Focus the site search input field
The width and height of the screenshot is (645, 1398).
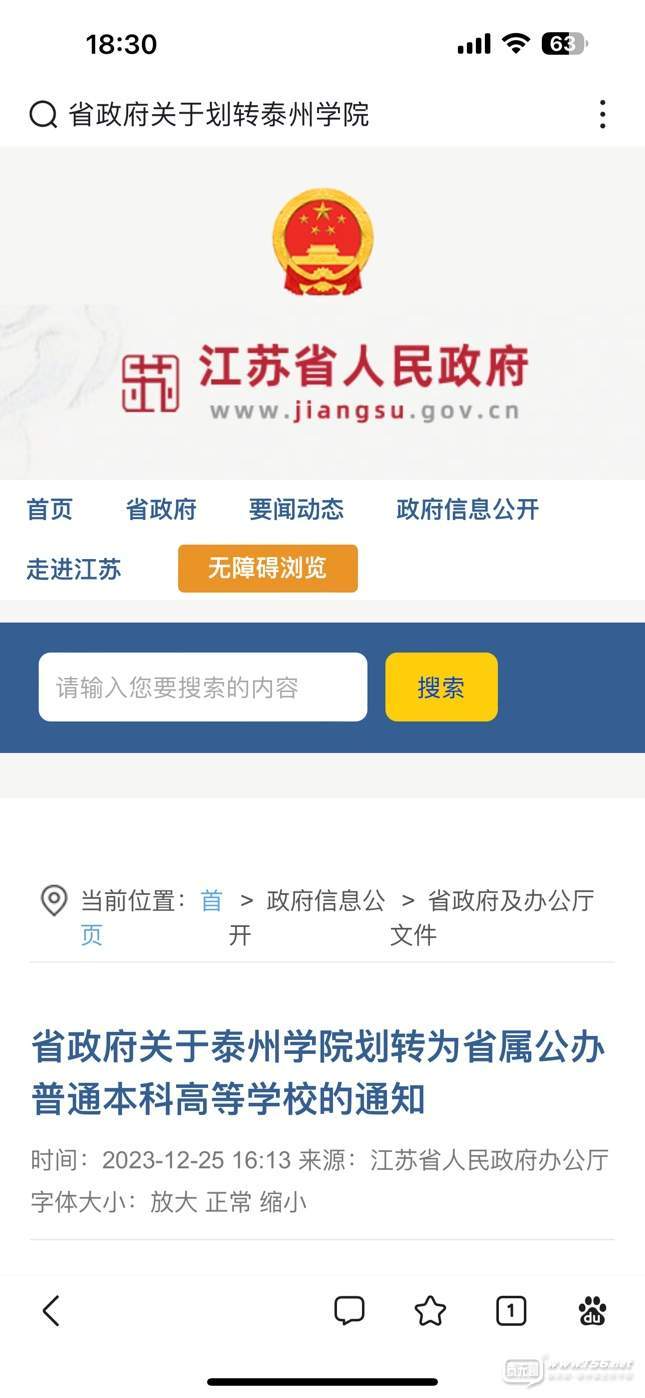[203, 687]
